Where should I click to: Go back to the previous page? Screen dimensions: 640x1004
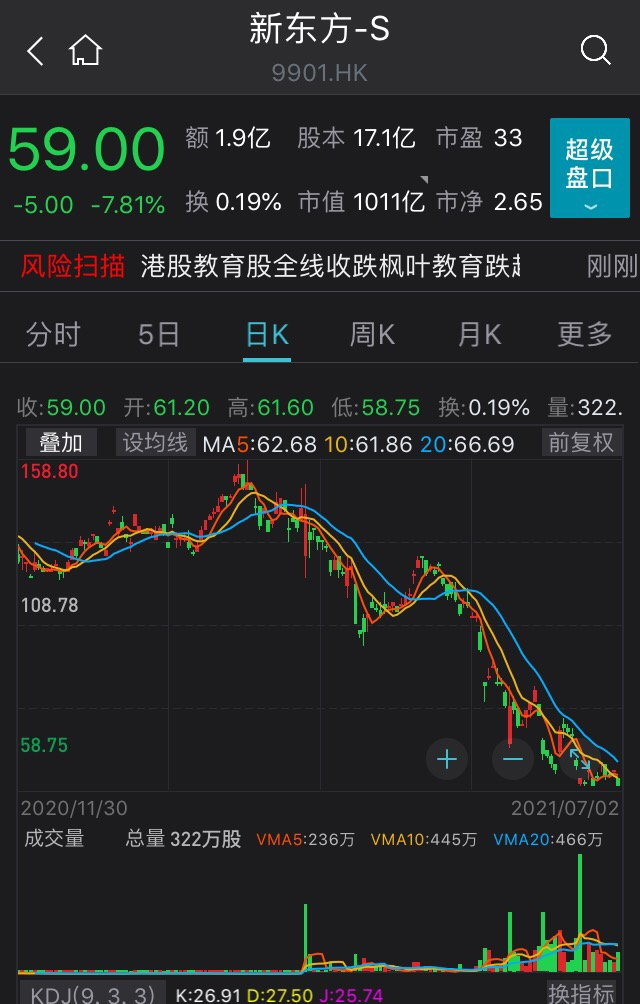click(x=35, y=52)
